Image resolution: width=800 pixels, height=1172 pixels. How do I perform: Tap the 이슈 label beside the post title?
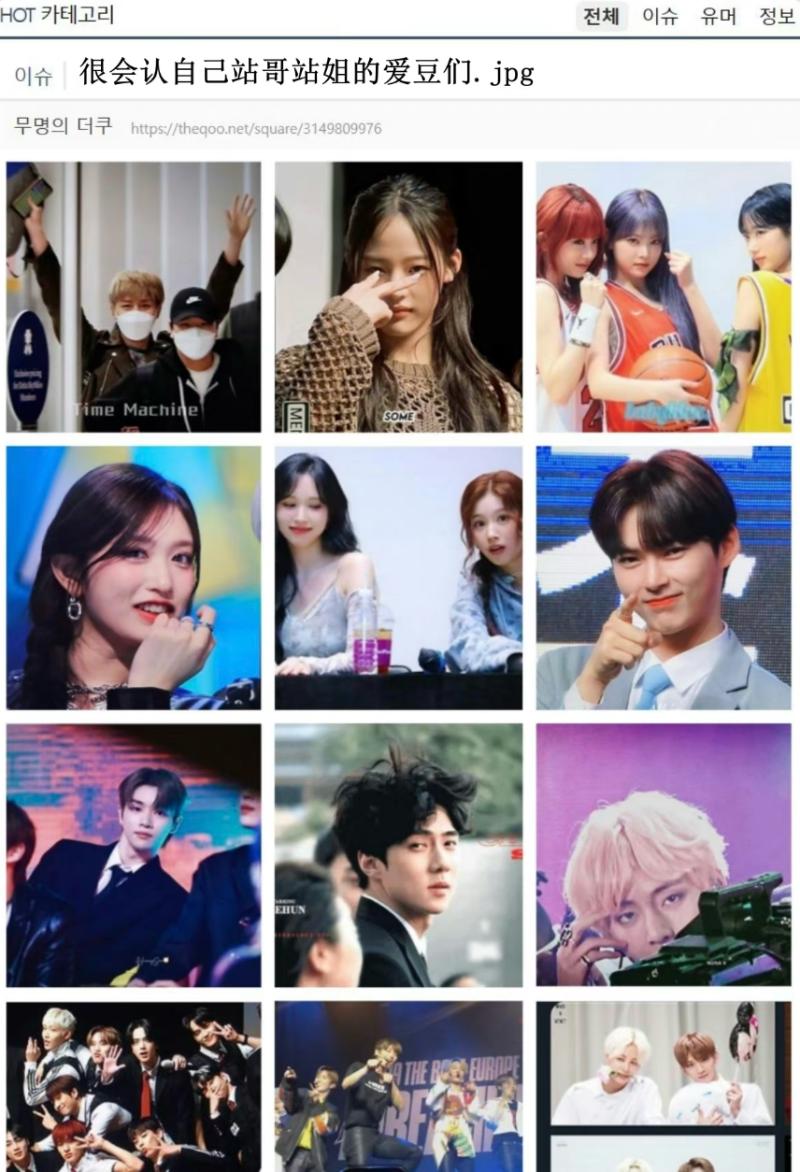click(x=33, y=76)
